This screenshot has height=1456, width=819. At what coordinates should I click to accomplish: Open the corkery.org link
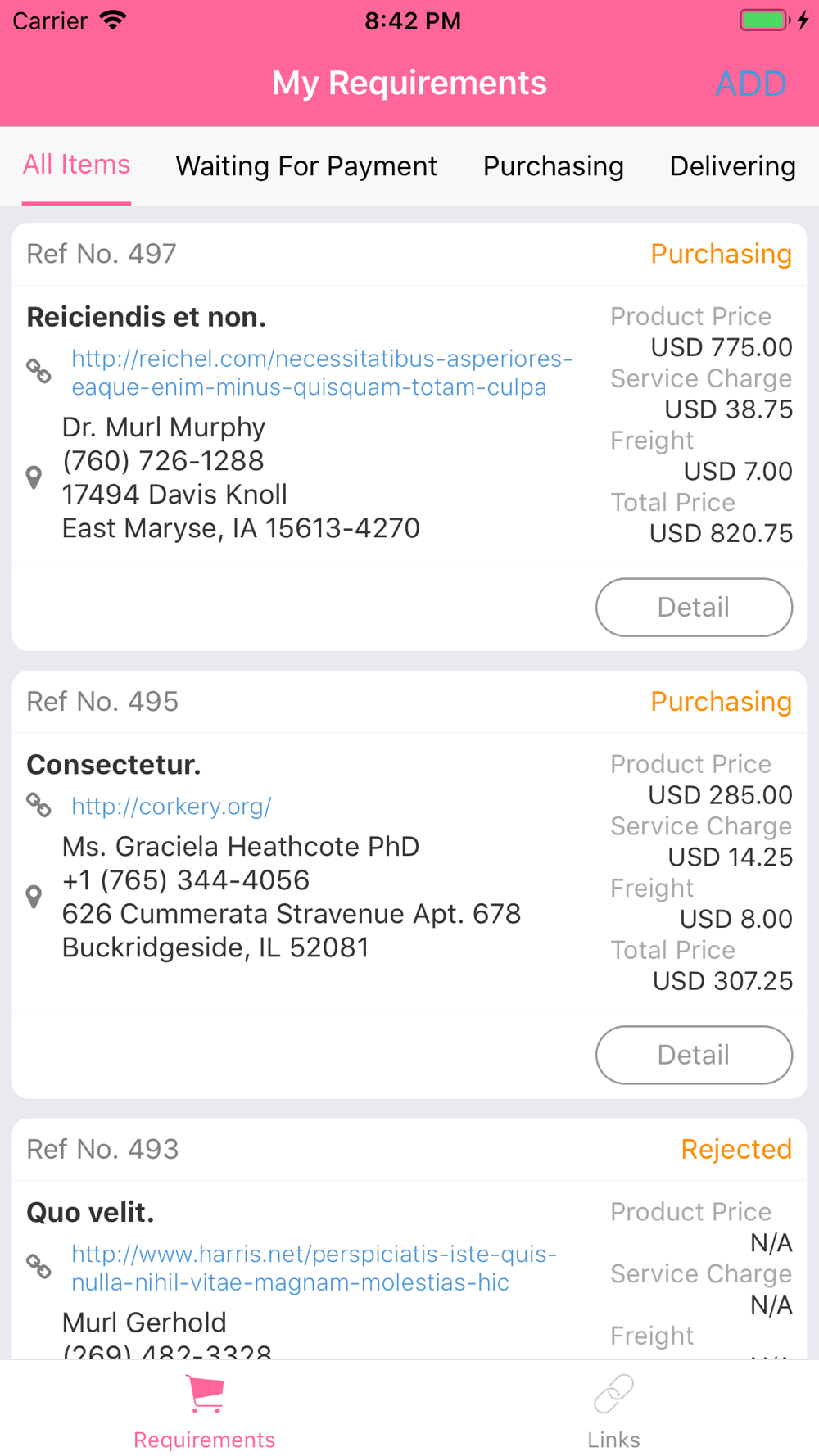point(171,807)
